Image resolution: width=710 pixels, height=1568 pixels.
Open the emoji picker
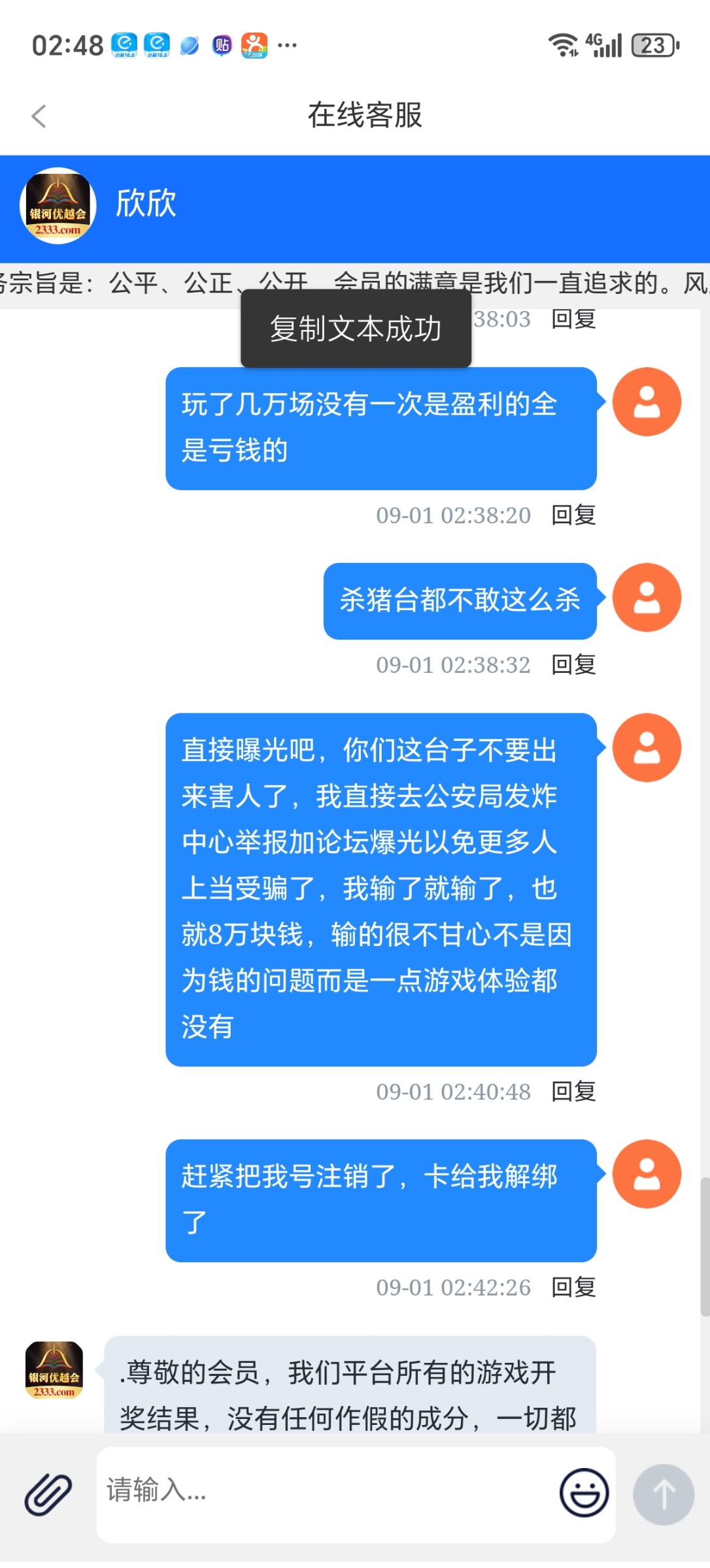coord(584,1494)
